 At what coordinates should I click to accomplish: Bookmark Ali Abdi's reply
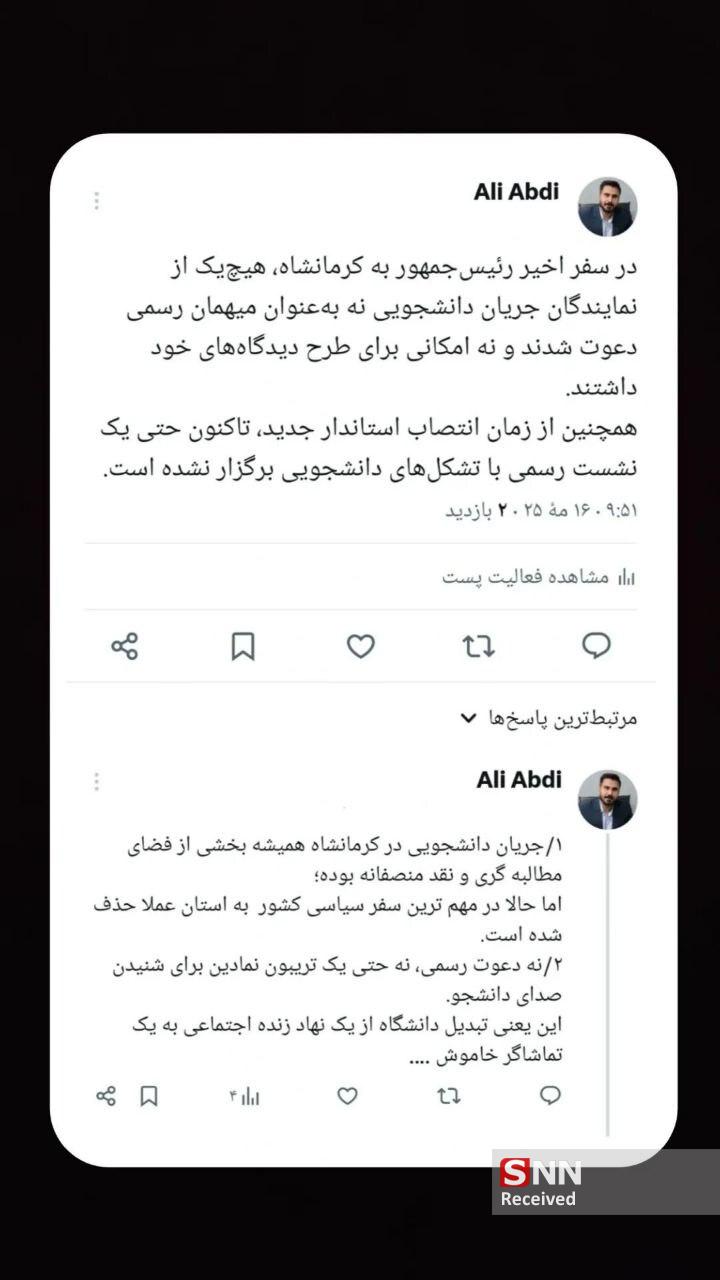[148, 1096]
